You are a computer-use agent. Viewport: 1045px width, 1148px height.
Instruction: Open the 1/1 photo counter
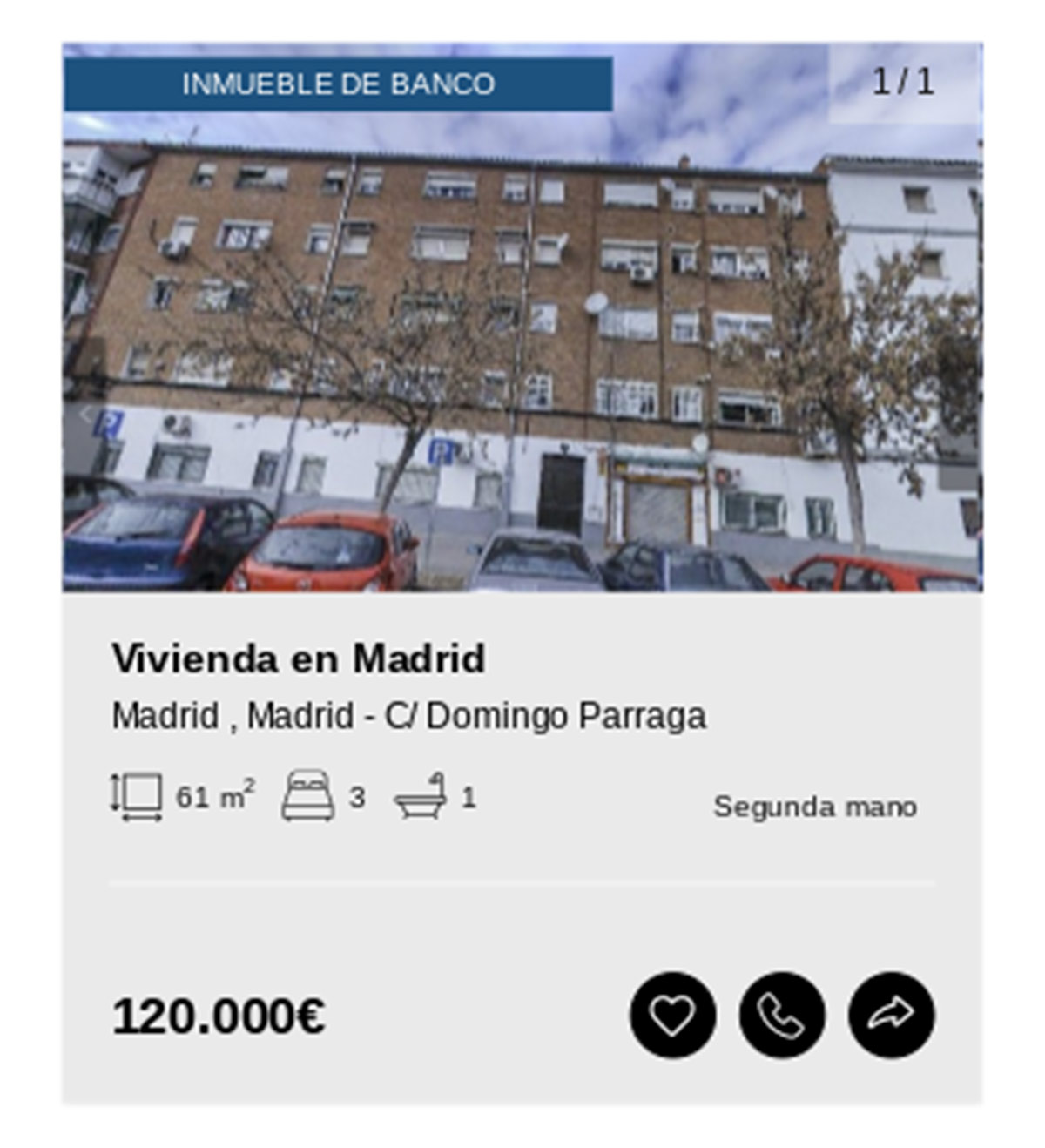904,83
